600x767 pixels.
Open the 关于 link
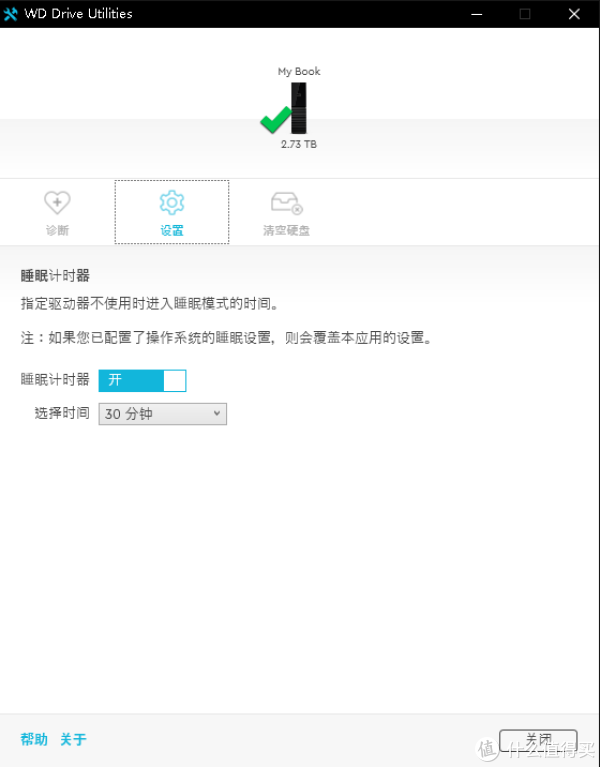click(73, 740)
